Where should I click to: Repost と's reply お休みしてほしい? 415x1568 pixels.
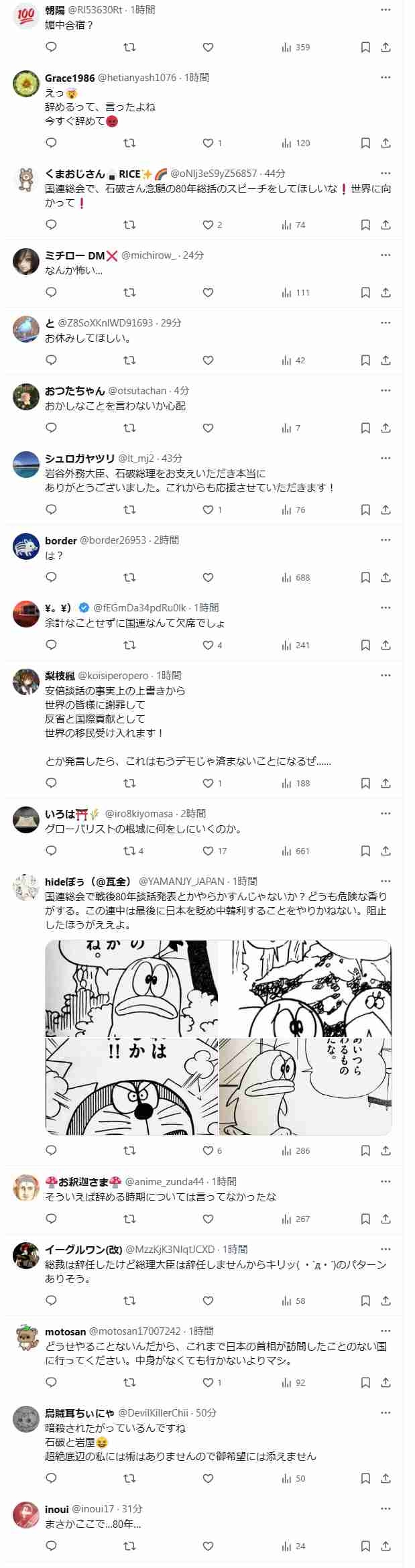(130, 360)
